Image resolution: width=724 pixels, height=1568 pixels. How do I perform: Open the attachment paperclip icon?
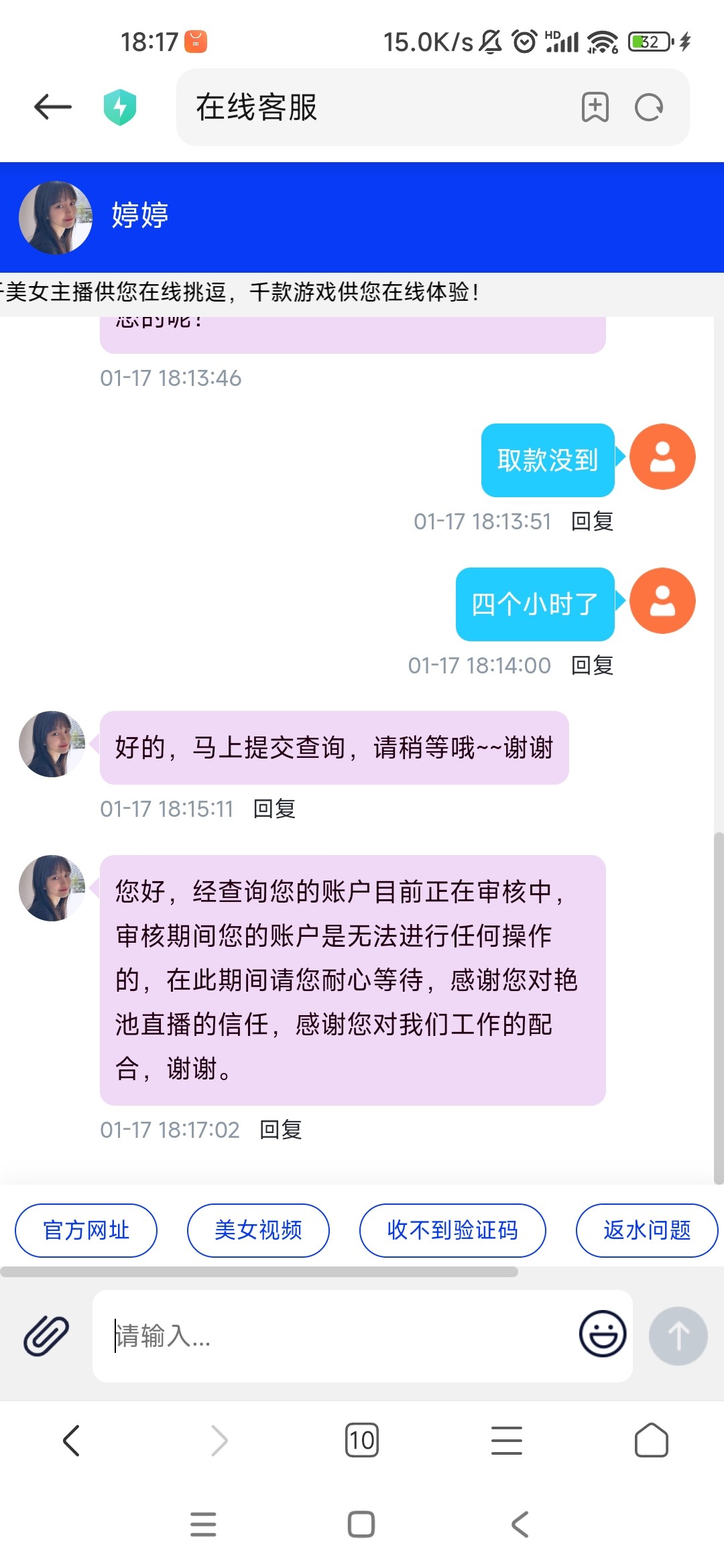click(44, 1335)
